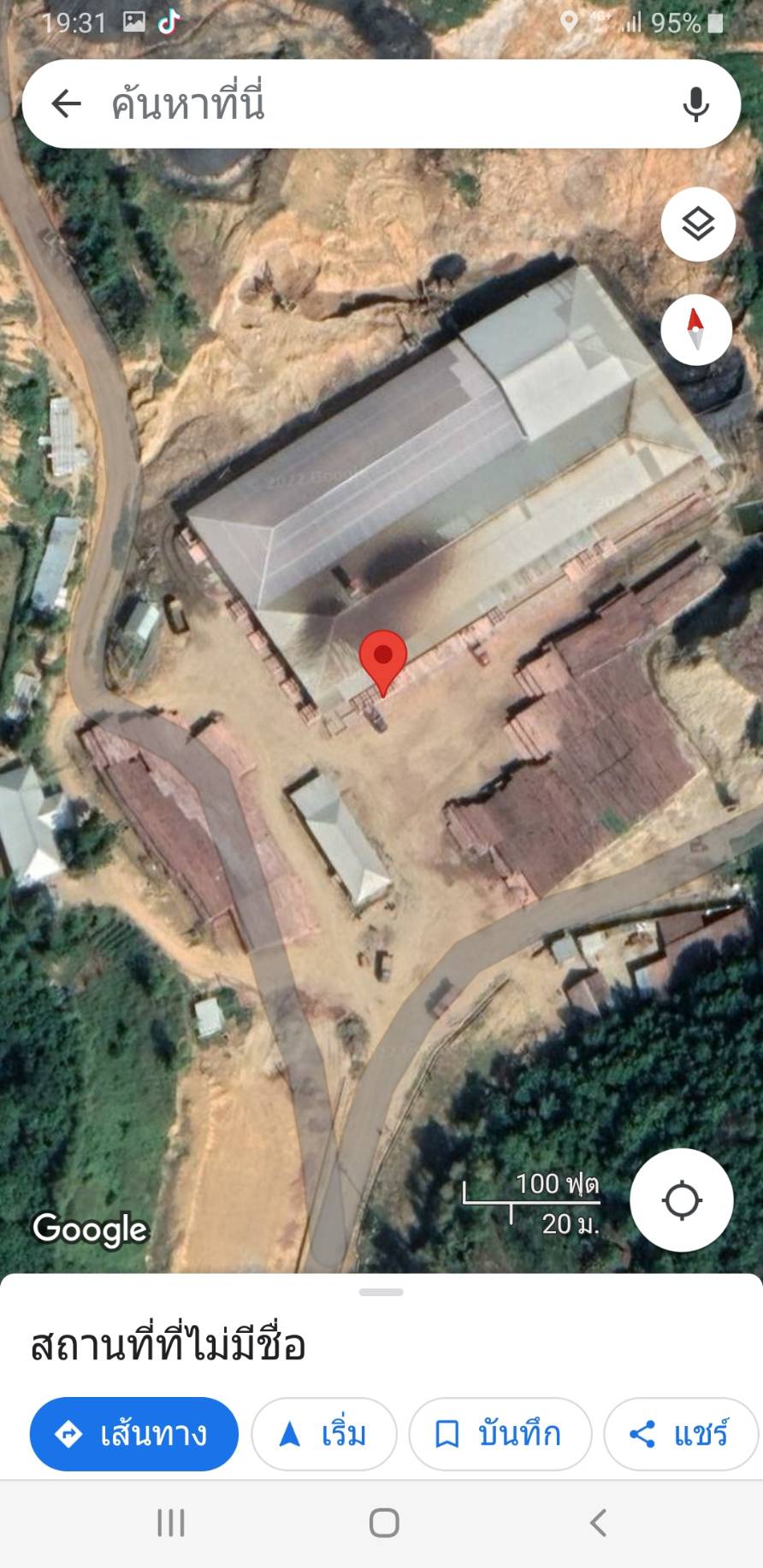Share this location via แชร์
The image size is (763, 1568).
tap(681, 1434)
